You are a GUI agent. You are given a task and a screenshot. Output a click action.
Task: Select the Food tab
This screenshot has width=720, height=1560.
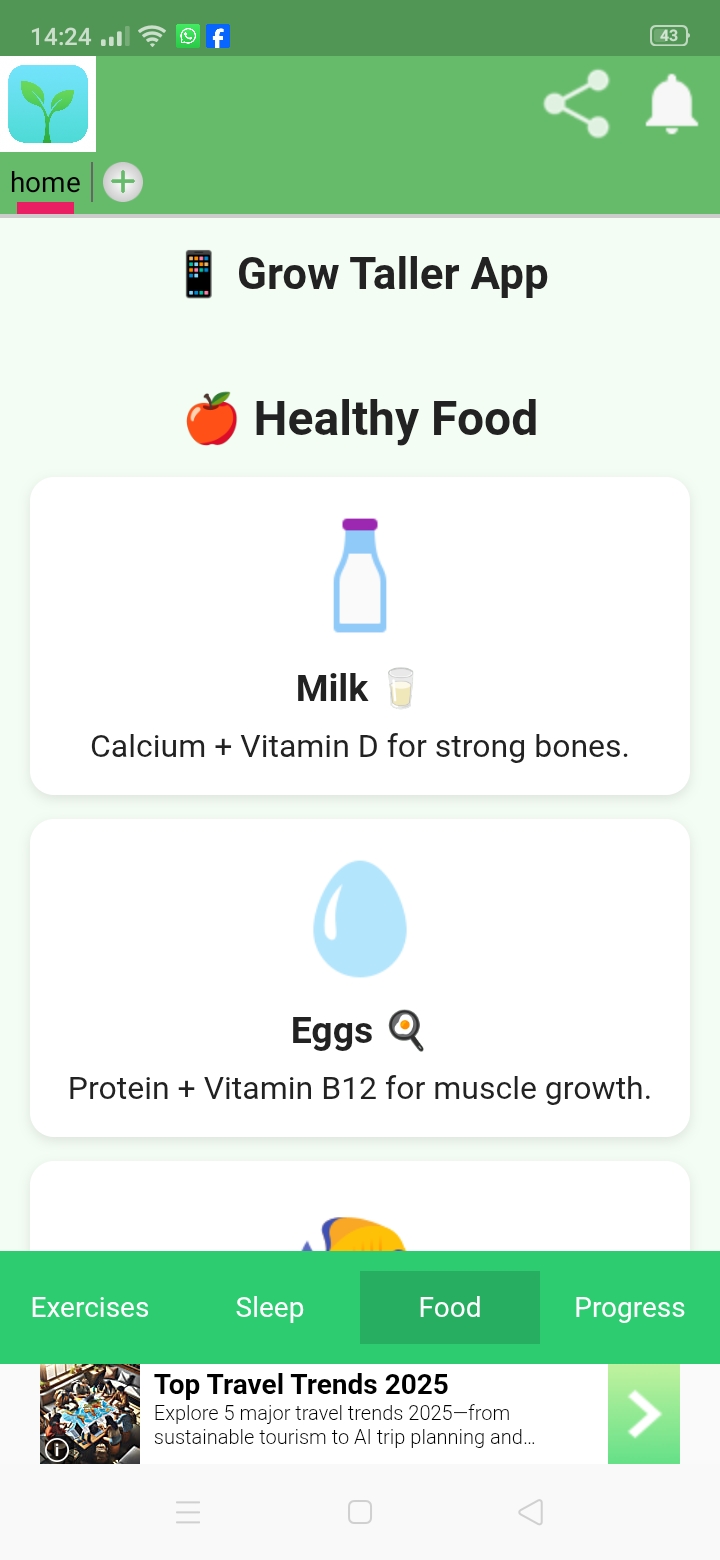[x=450, y=1307]
